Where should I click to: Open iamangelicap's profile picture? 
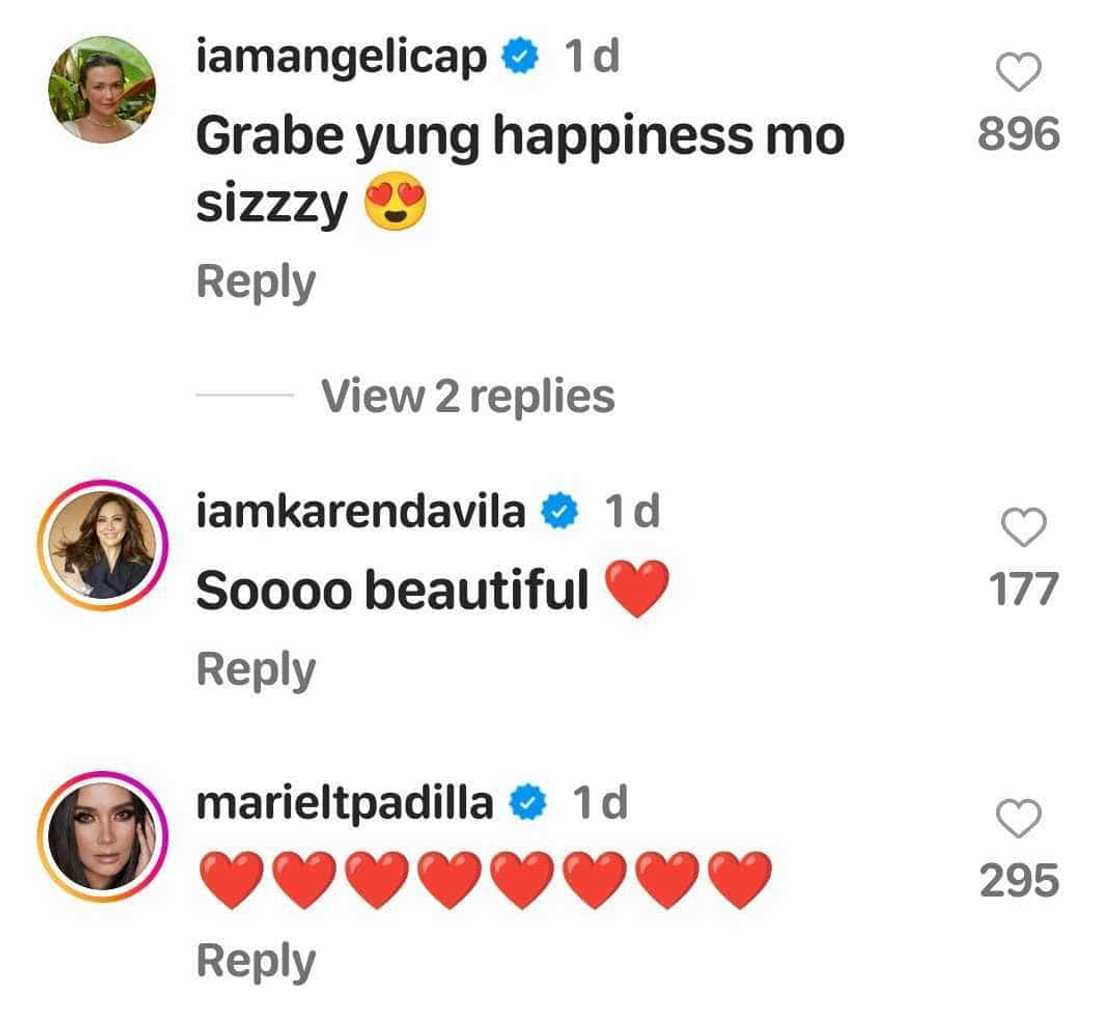click(x=102, y=89)
